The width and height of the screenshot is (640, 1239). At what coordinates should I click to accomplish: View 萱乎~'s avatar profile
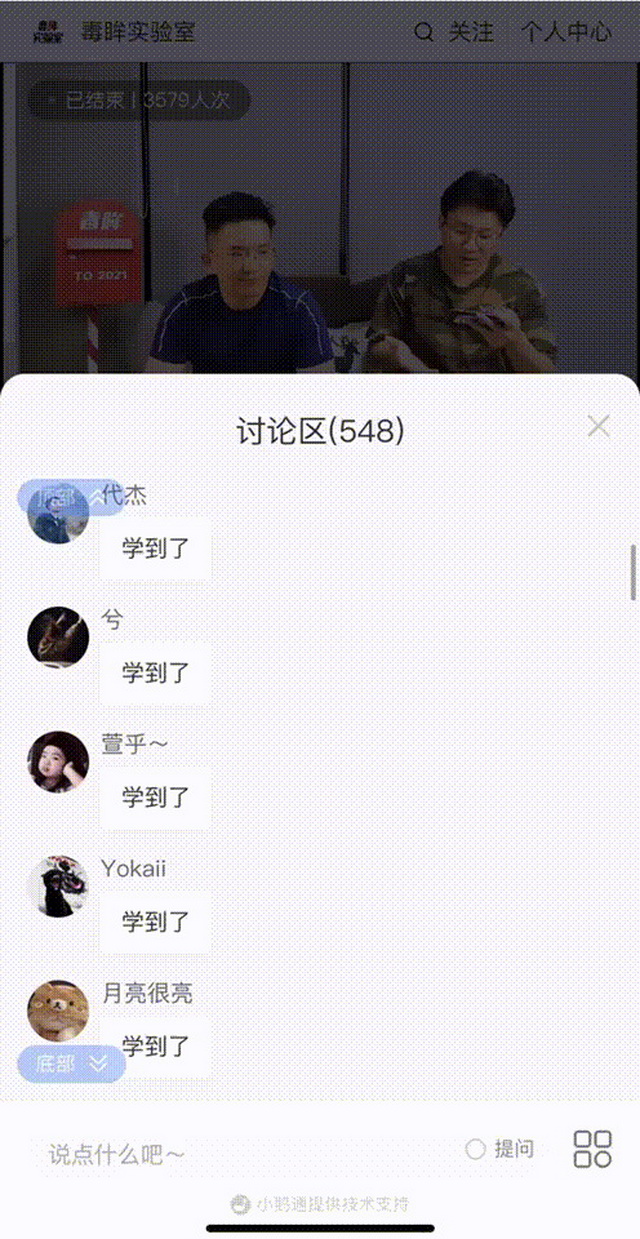point(58,761)
